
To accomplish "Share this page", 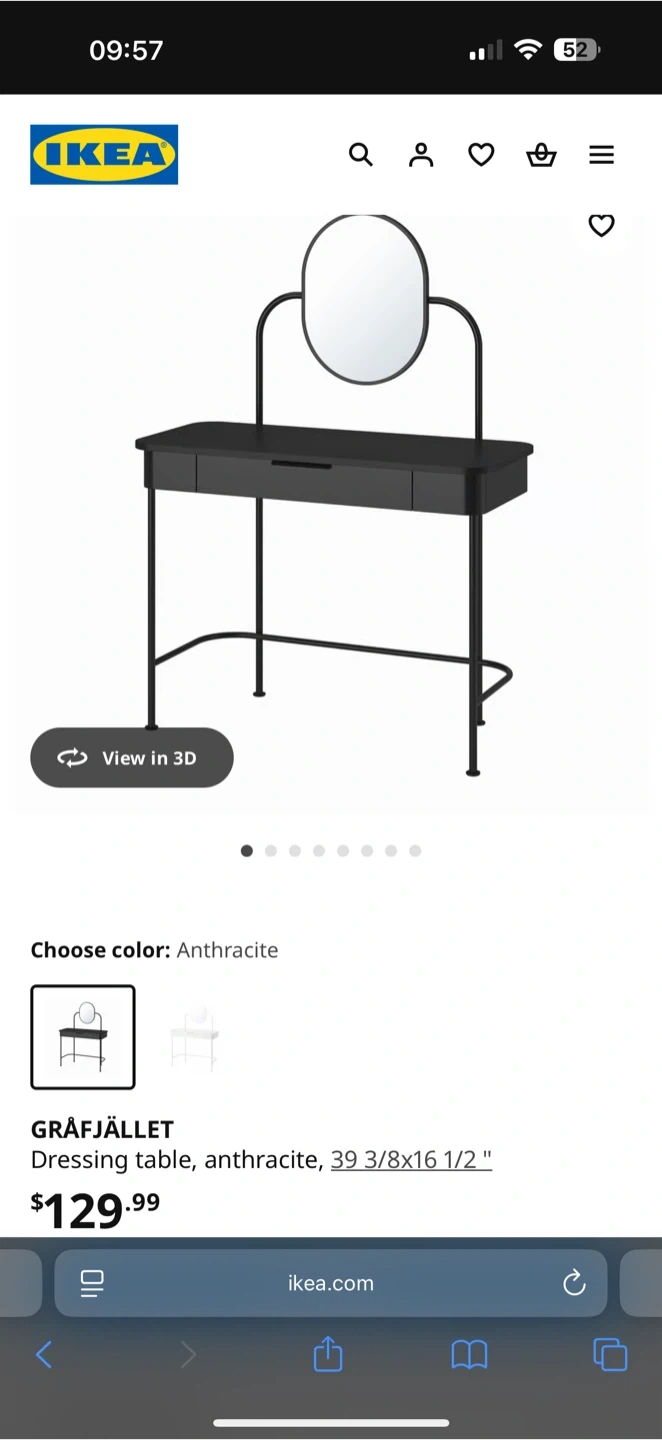I will click(x=328, y=1355).
